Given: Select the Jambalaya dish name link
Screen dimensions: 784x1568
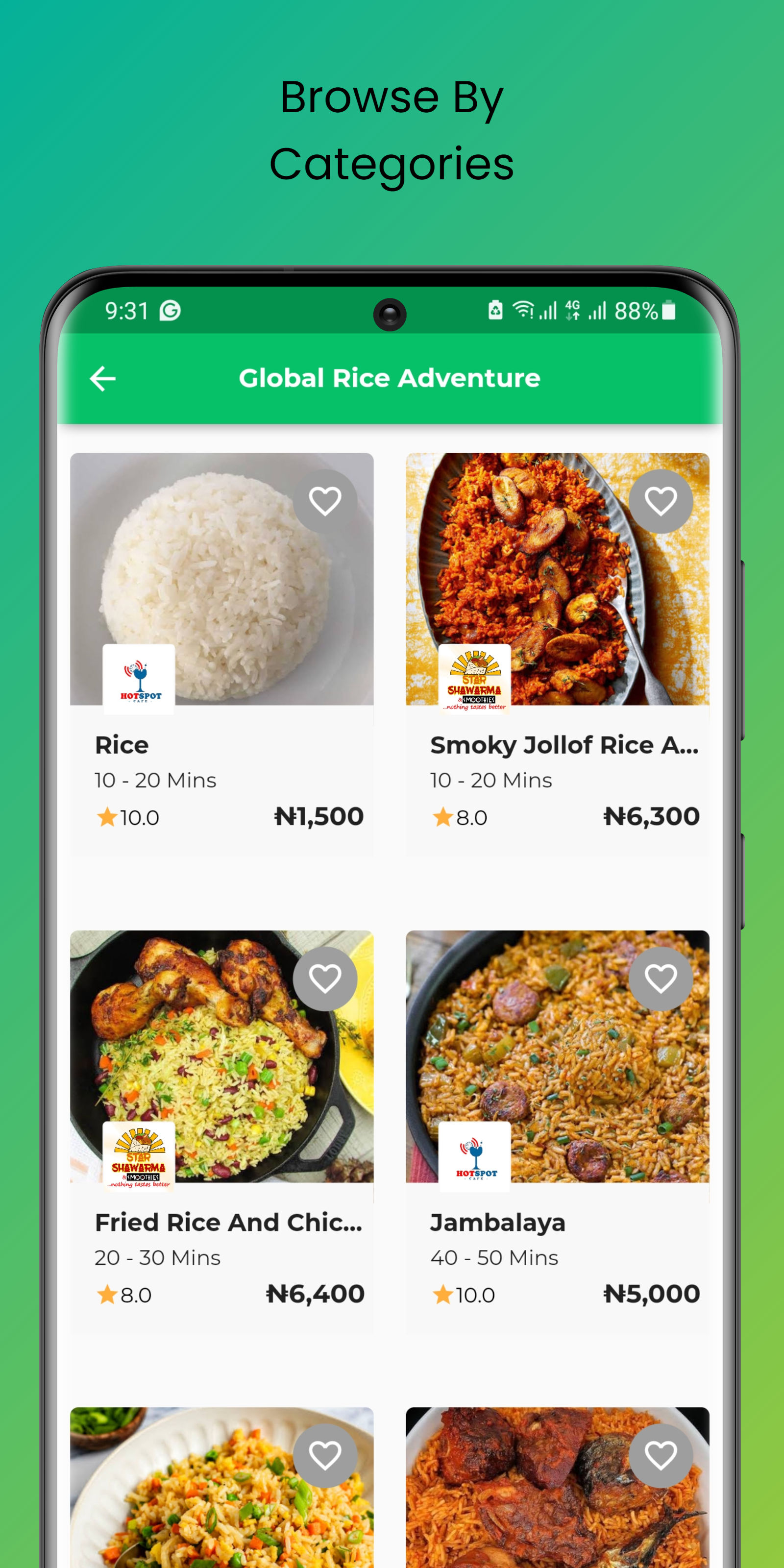Looking at the screenshot, I should 497,1223.
